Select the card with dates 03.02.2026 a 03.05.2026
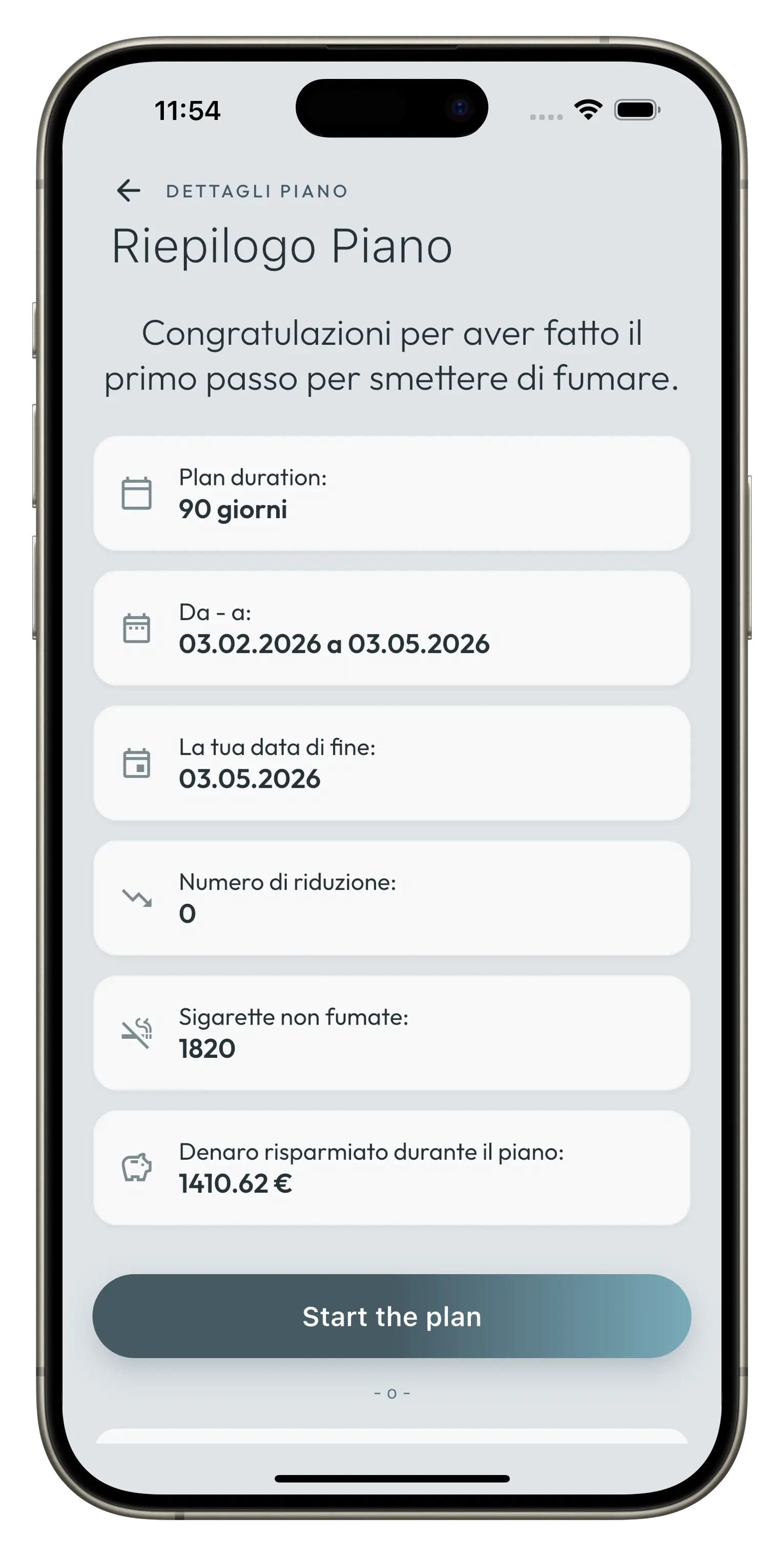The width and height of the screenshot is (784, 1556). tap(392, 630)
